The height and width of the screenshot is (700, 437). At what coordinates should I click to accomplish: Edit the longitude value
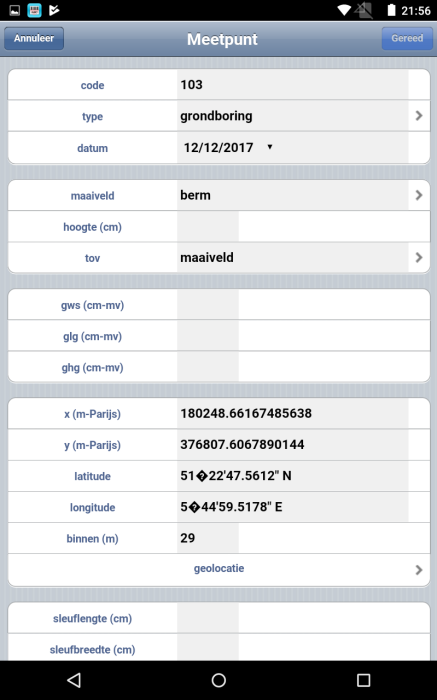(292, 507)
